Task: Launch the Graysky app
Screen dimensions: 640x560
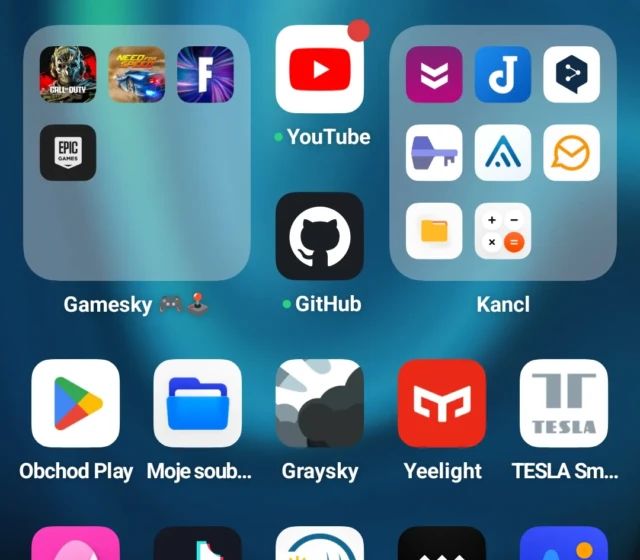Action: coord(319,403)
